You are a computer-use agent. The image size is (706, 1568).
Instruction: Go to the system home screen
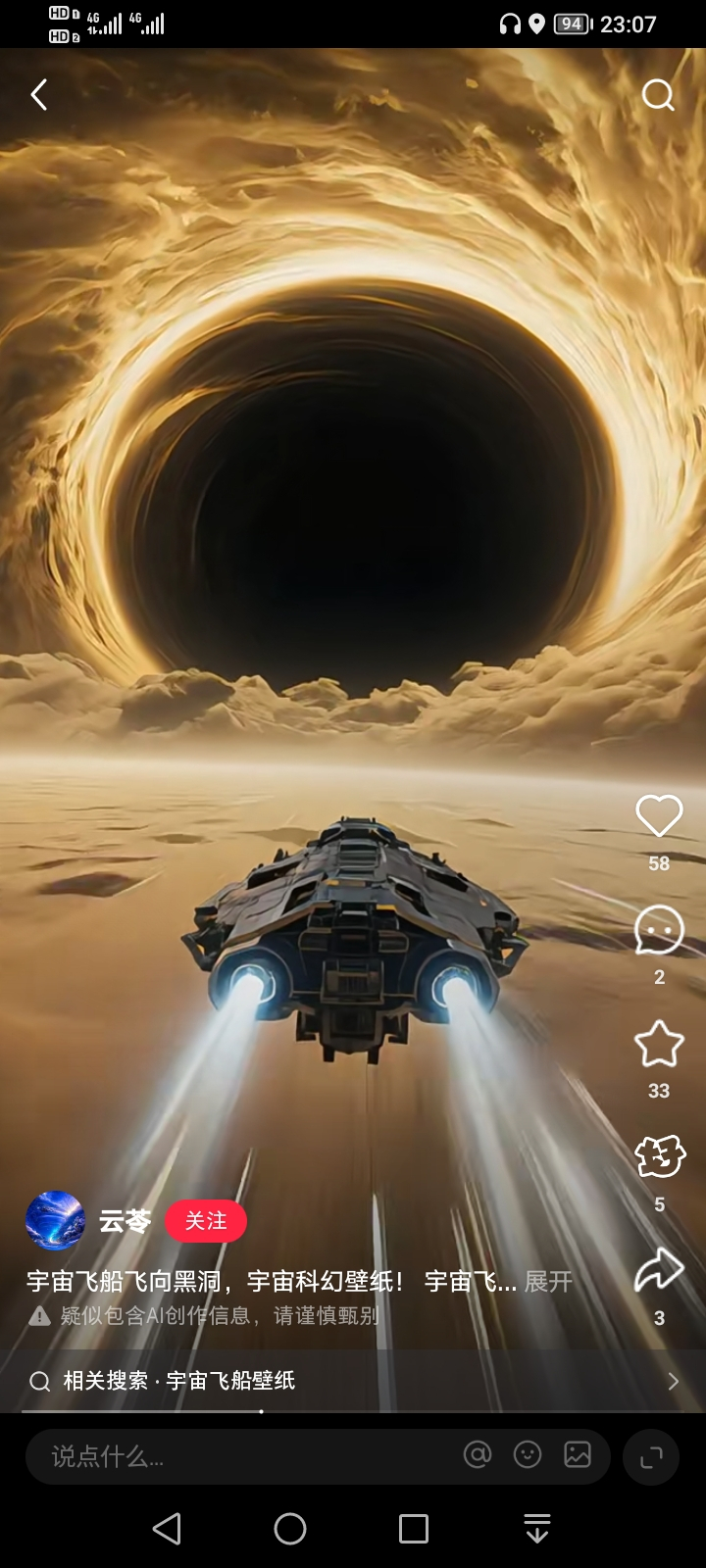point(290,1529)
